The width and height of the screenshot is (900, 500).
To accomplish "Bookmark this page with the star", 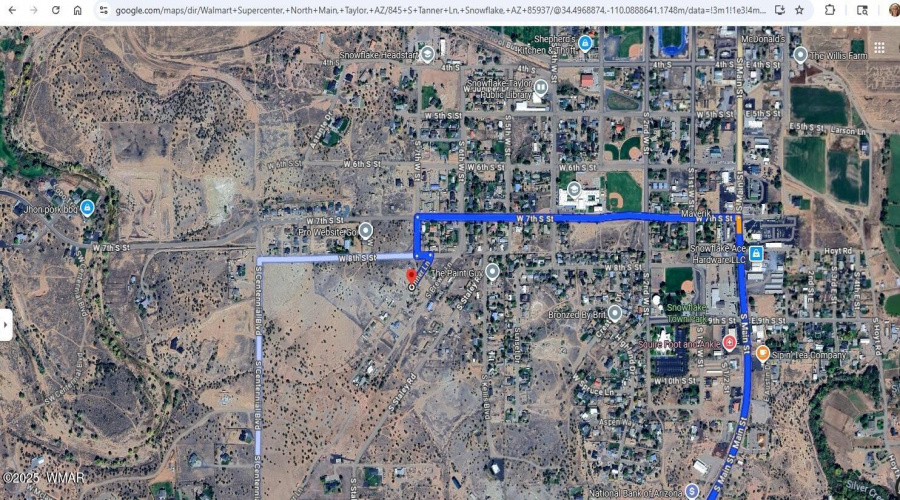I will point(799,10).
